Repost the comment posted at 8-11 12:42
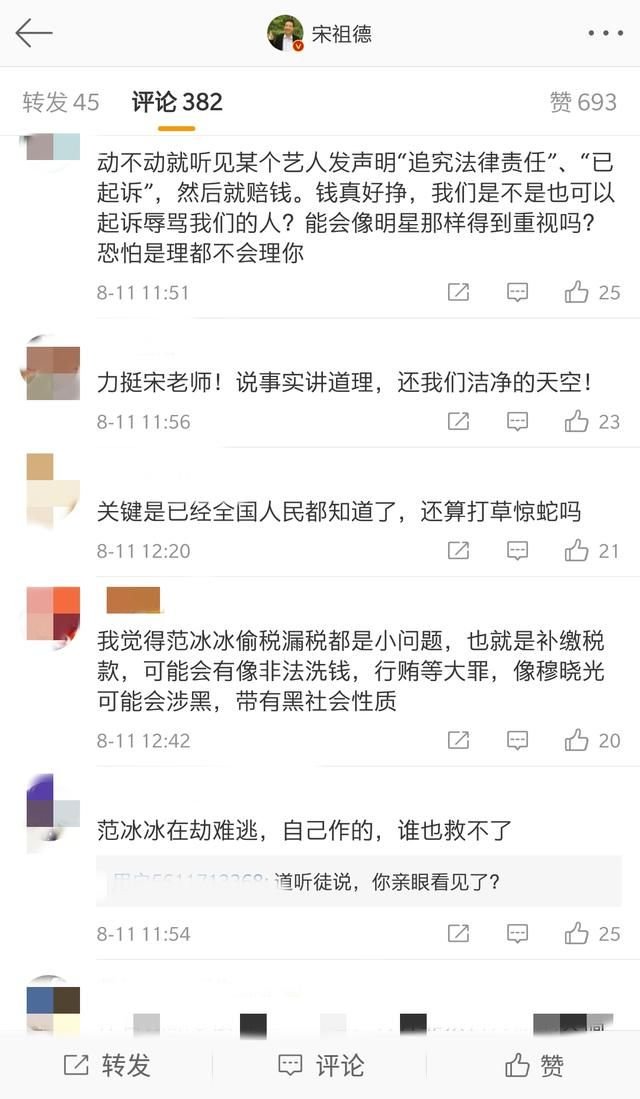 click(x=458, y=741)
